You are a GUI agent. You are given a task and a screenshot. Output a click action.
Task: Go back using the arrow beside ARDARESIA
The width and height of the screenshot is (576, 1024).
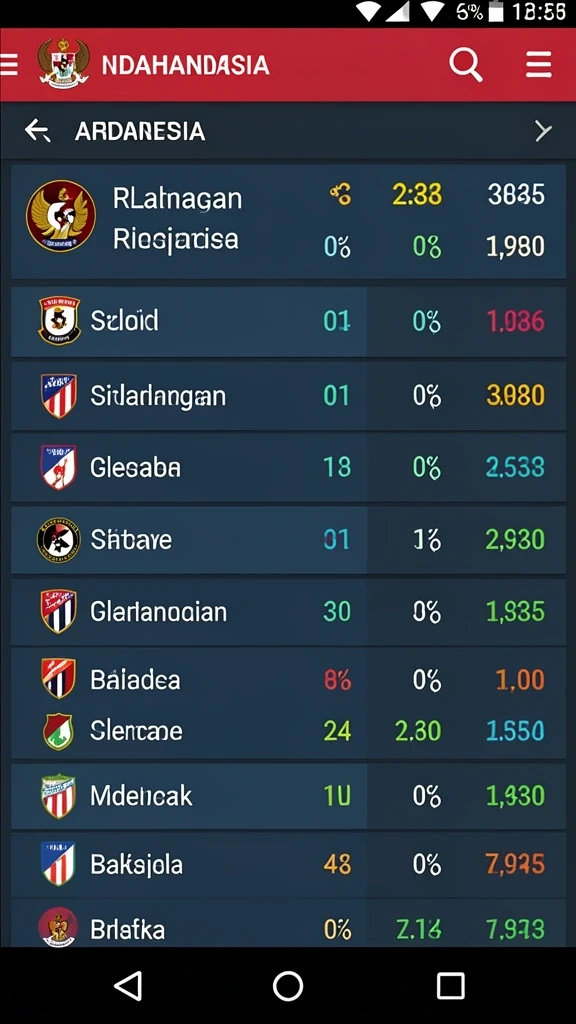tap(37, 131)
